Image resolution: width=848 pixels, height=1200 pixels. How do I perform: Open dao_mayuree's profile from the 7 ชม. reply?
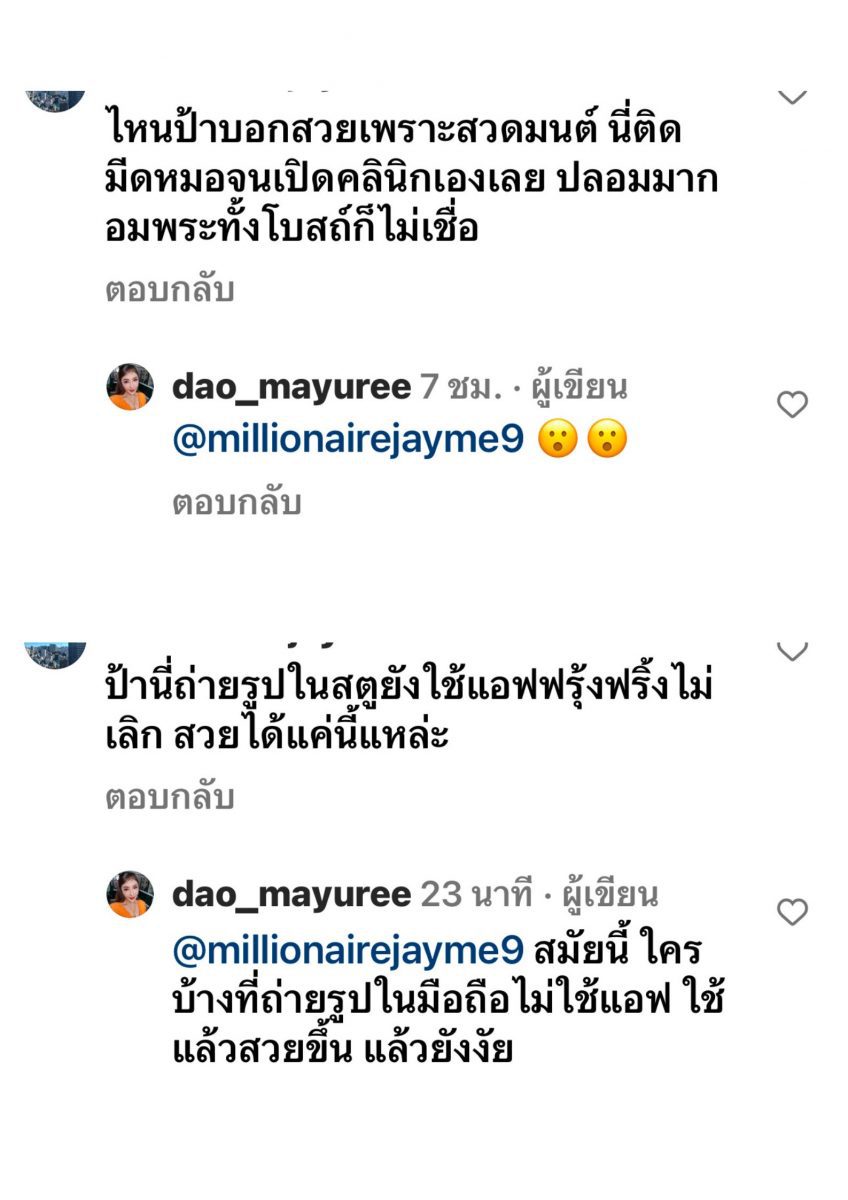(291, 387)
